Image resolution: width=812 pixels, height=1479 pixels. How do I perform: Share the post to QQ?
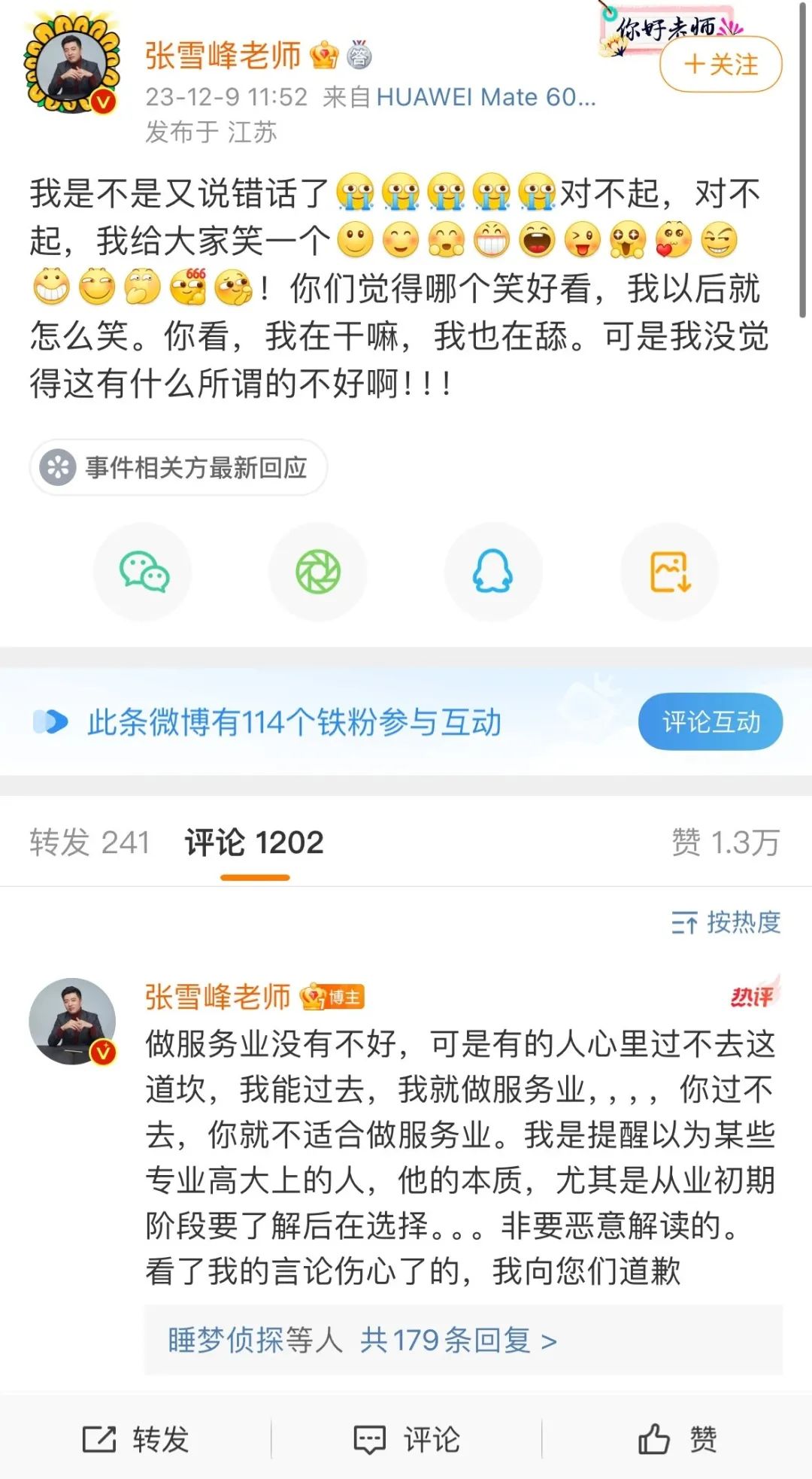493,572
